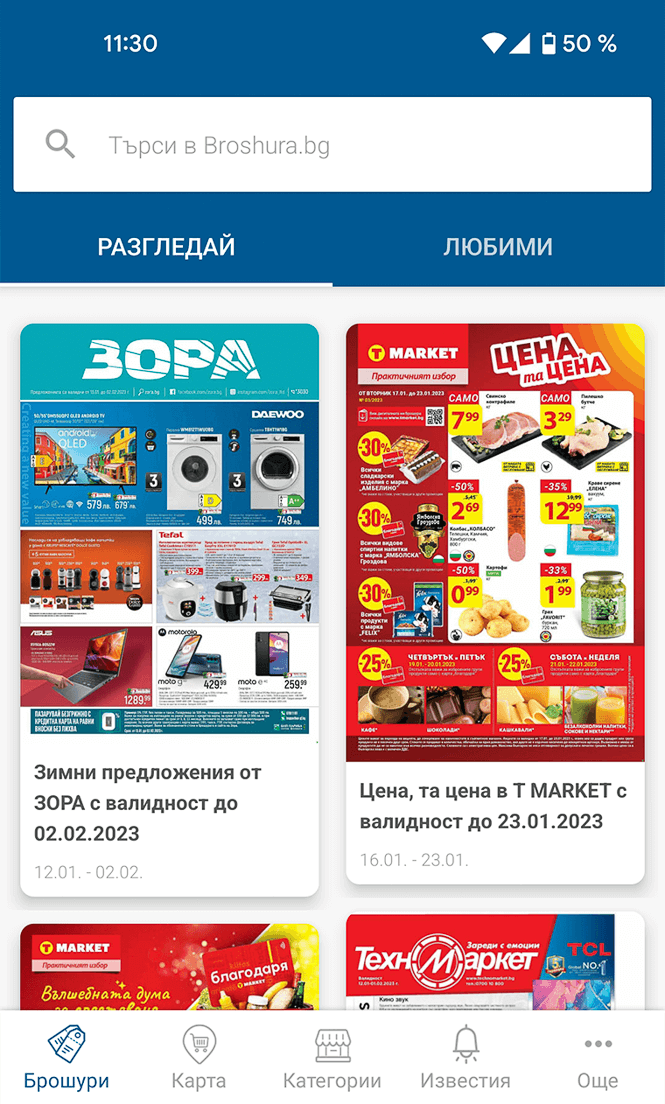Switch to the Категории tab
This screenshot has width=665, height=1104.
click(x=332, y=1058)
